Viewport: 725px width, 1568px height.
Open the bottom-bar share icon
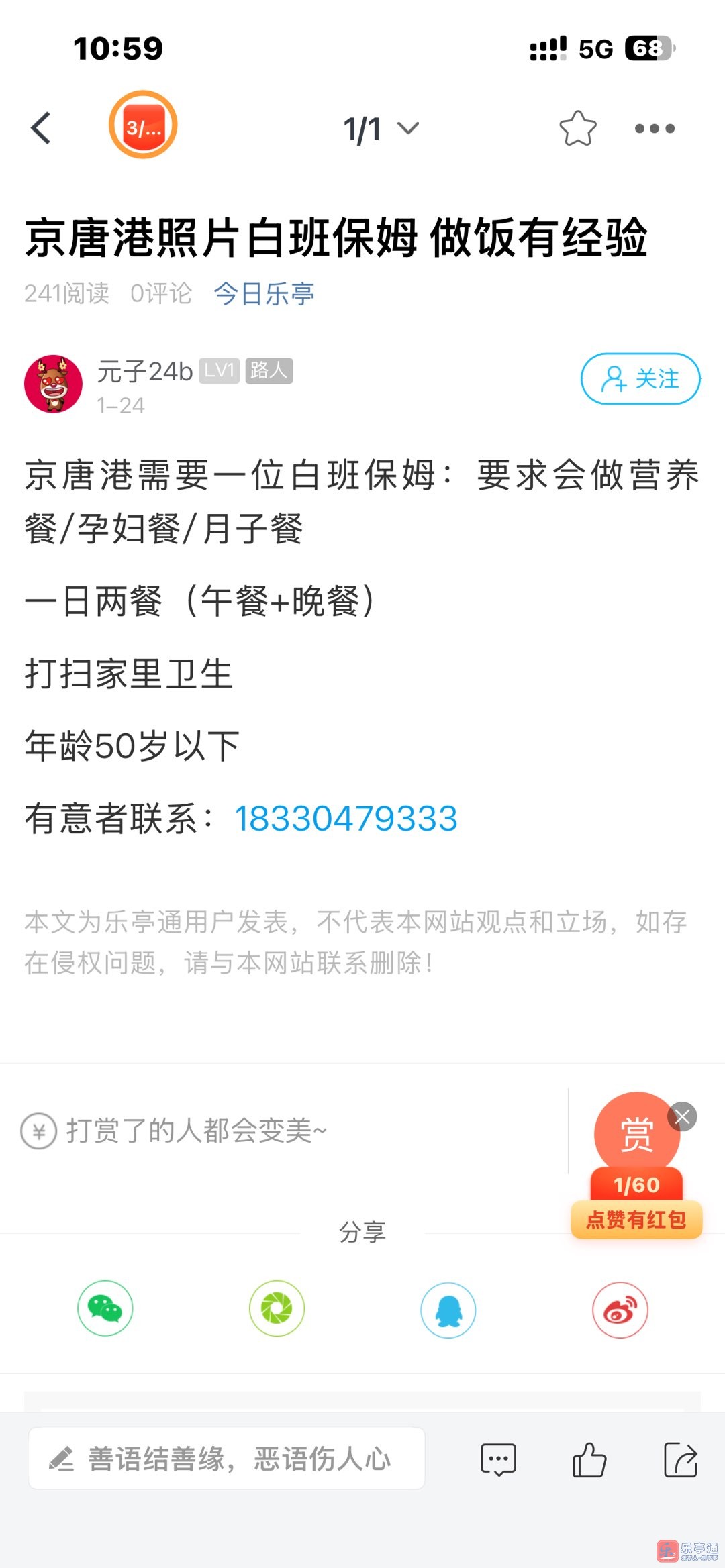(681, 1460)
